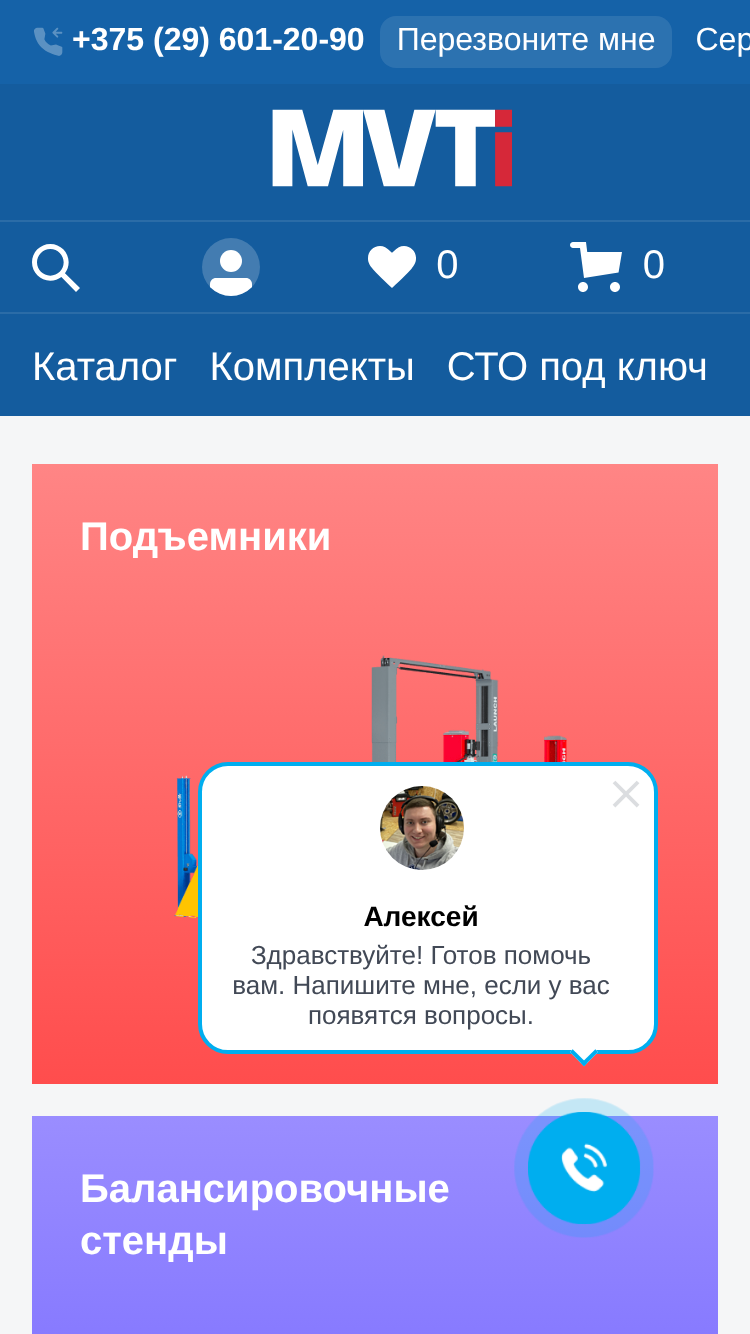Open the MVTi logo home link
The width and height of the screenshot is (750, 1334).
[x=392, y=149]
